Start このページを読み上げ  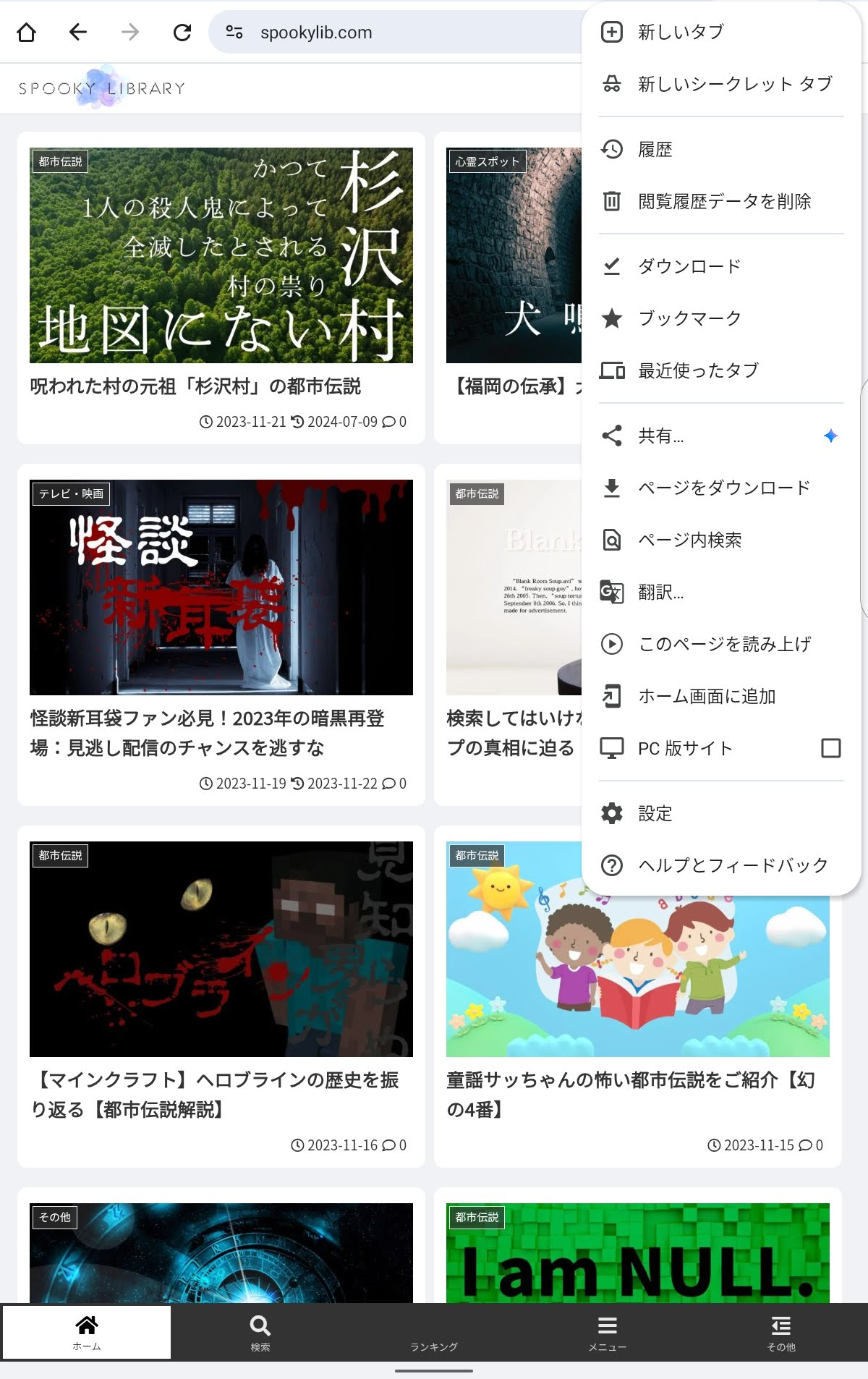(723, 644)
